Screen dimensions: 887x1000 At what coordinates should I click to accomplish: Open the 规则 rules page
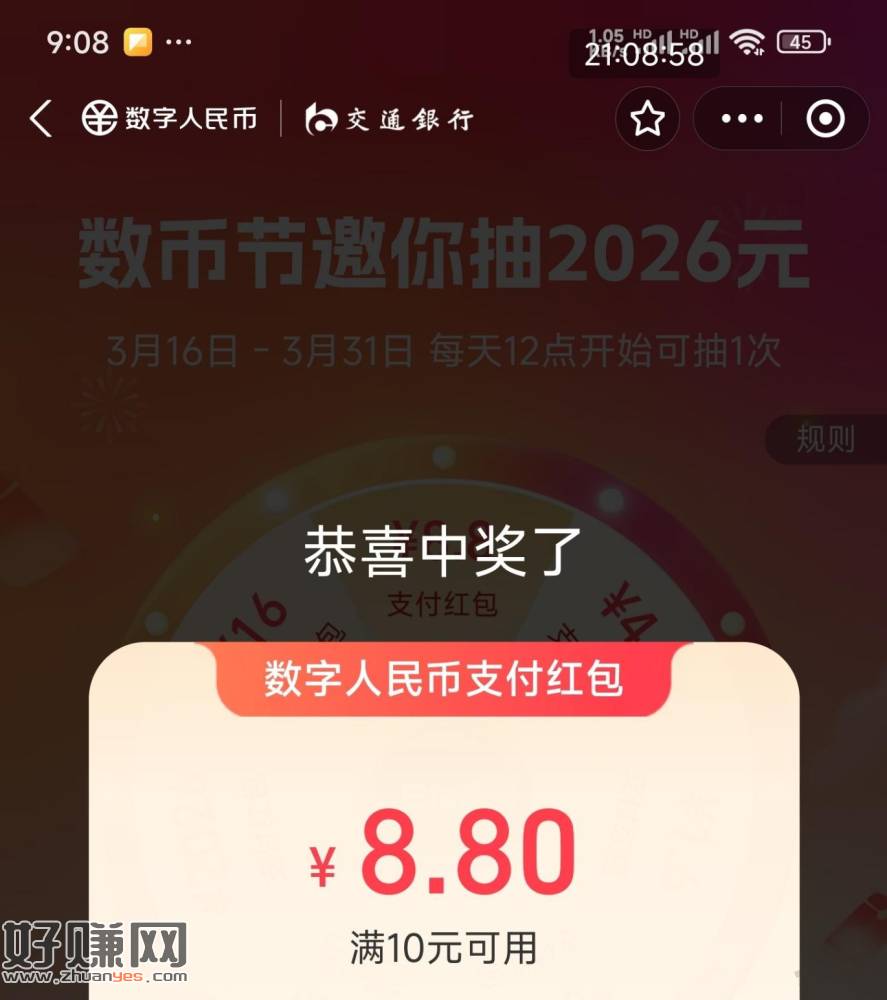pyautogui.click(x=825, y=438)
